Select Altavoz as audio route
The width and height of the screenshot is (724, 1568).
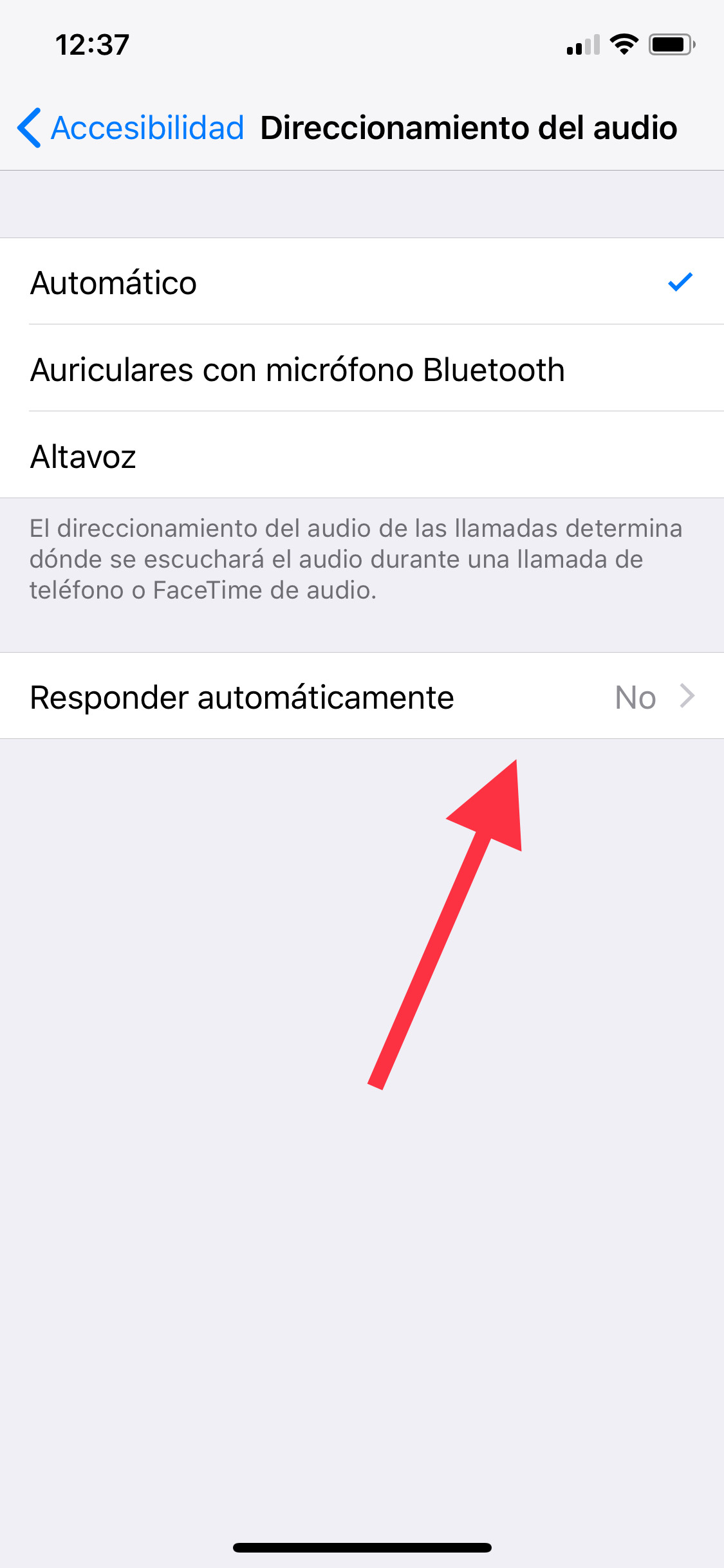coord(360,456)
